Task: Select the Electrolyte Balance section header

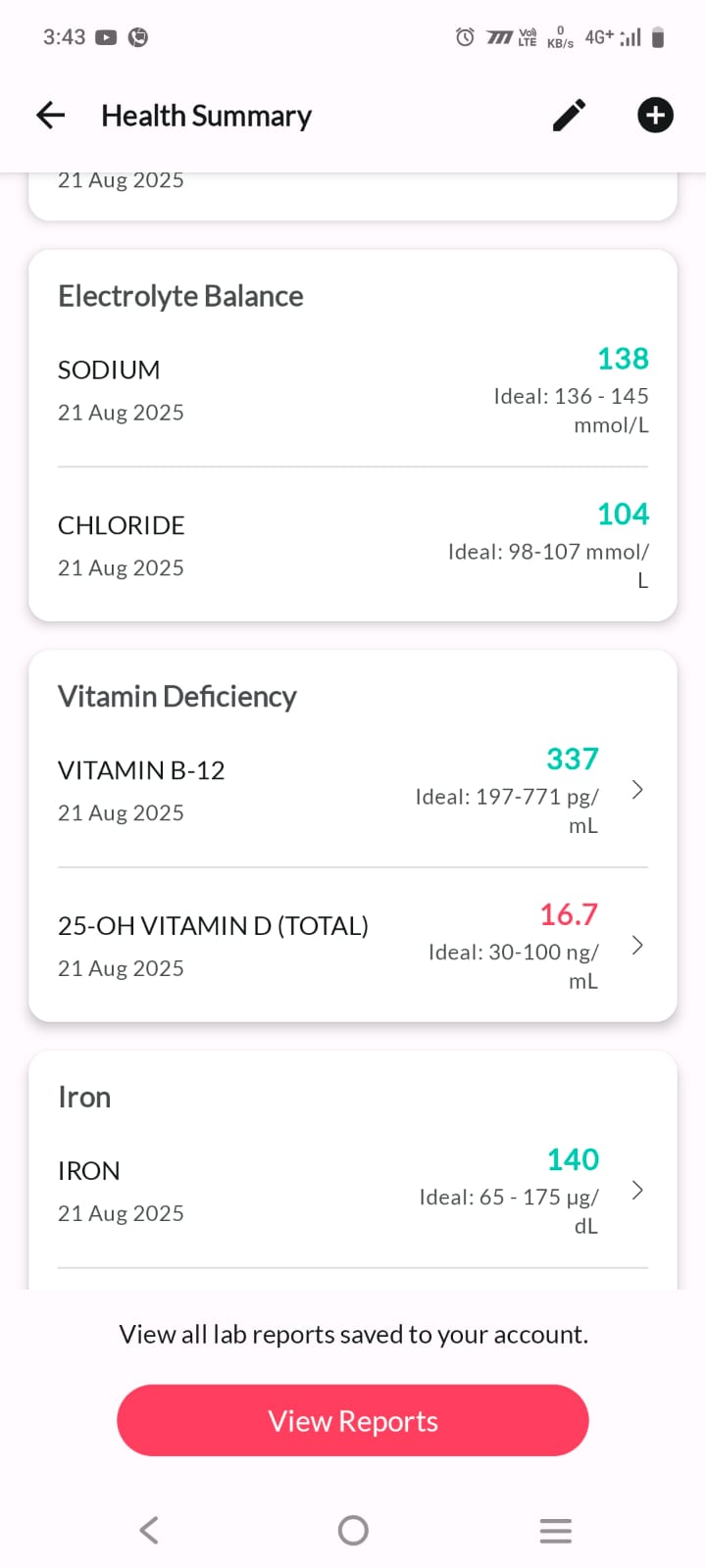Action: [180, 296]
